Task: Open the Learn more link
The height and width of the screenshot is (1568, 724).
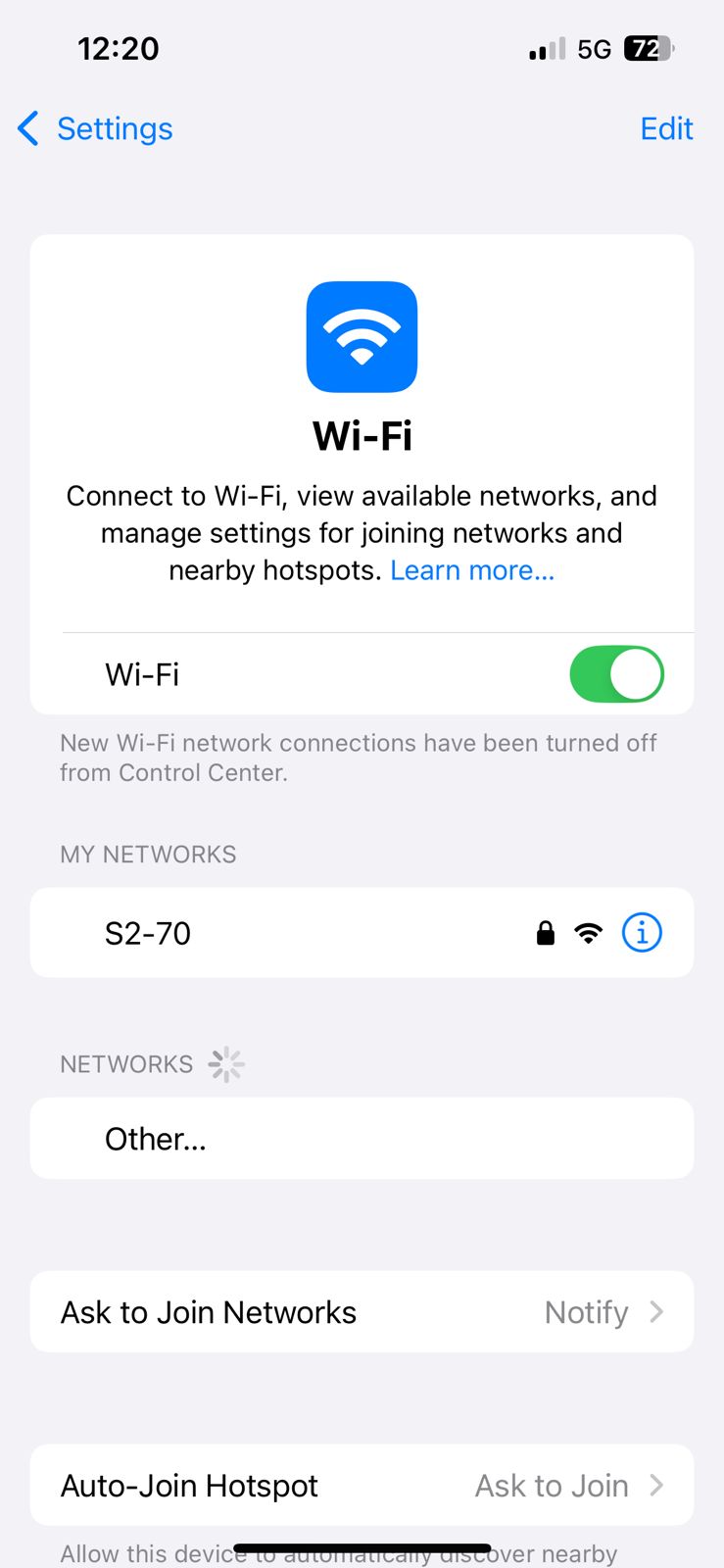Action: click(x=472, y=570)
